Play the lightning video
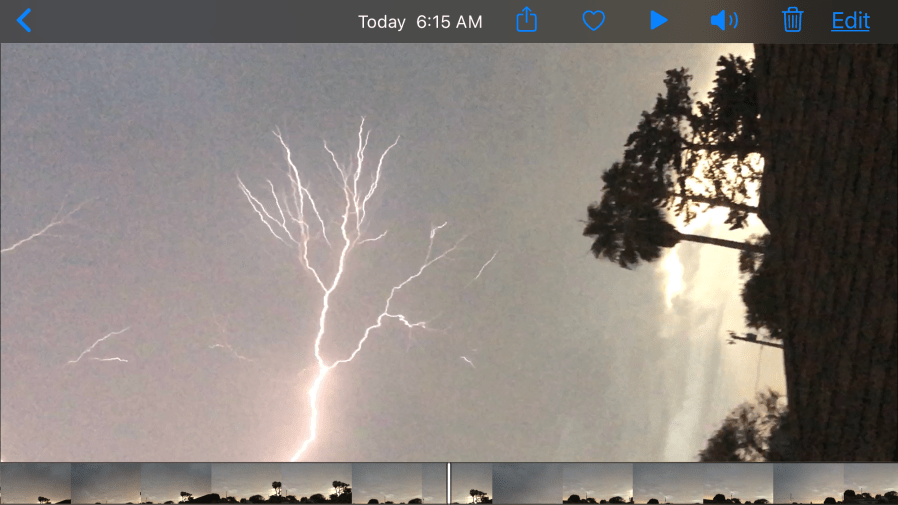Screen dimensions: 898x505 (x=658, y=21)
